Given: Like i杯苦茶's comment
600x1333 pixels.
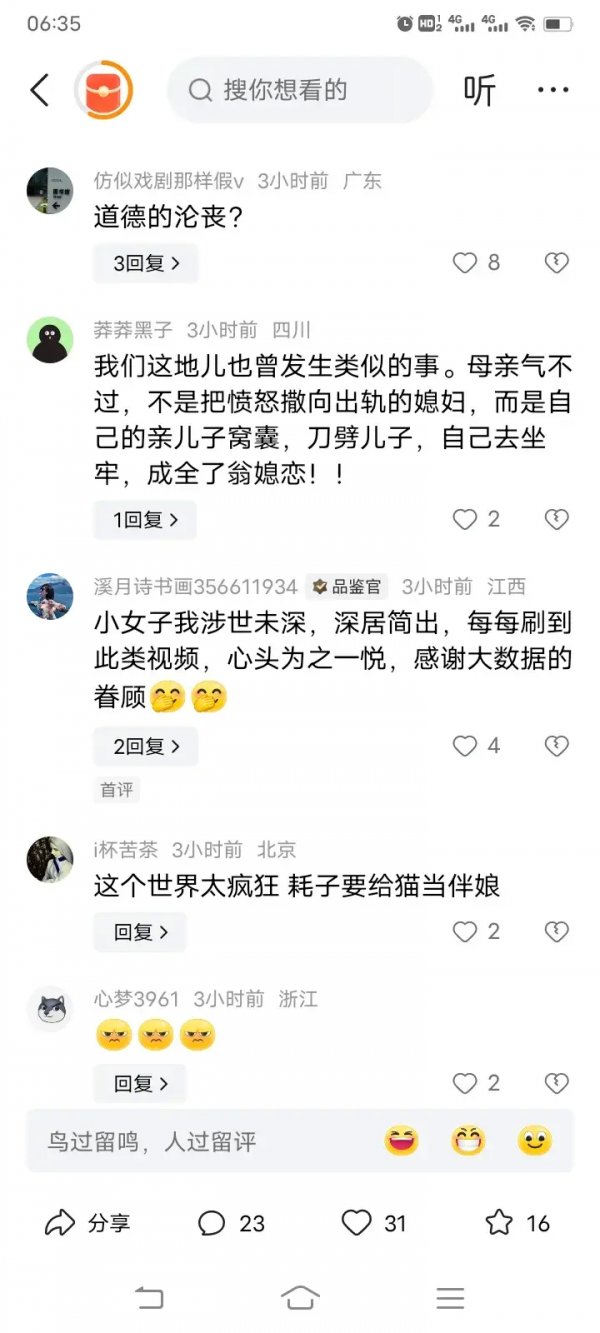Looking at the screenshot, I should tap(465, 932).
